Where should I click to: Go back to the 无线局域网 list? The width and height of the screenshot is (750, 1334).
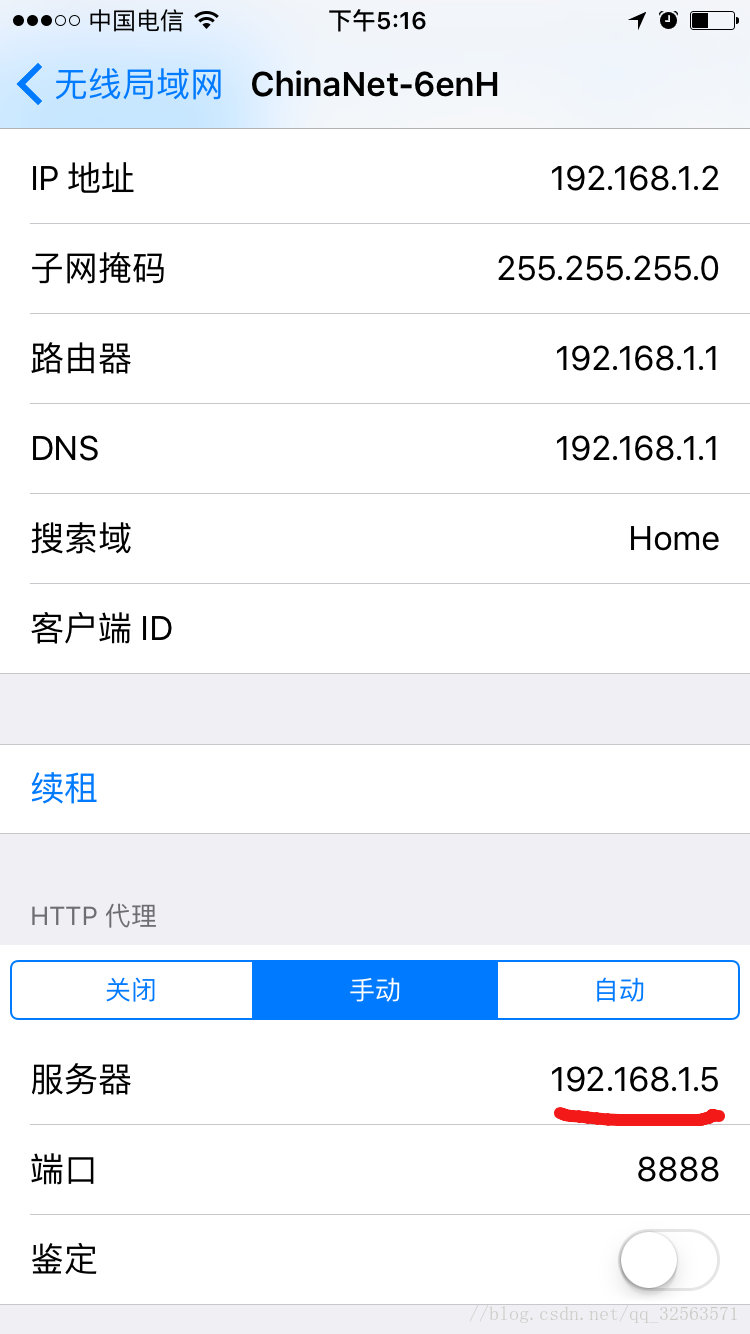click(x=119, y=85)
